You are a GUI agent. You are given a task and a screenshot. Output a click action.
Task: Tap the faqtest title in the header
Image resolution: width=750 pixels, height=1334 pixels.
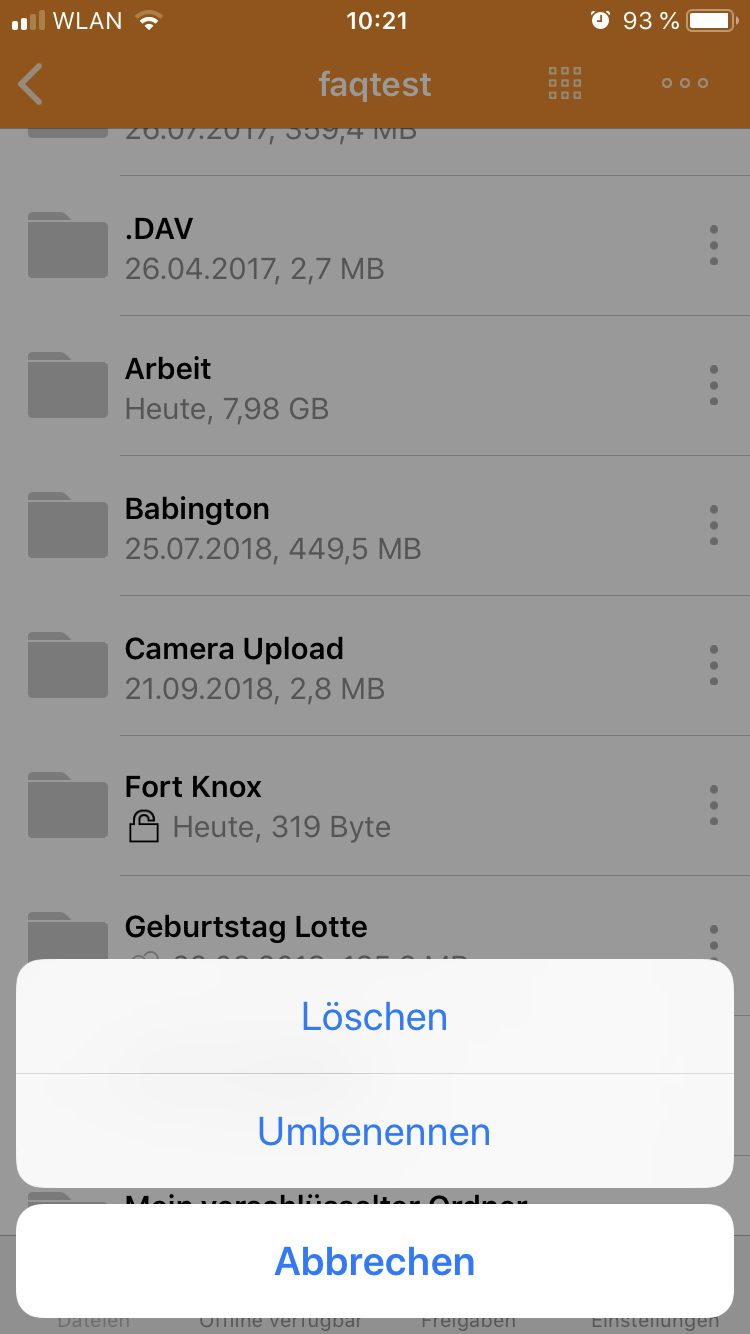point(375,83)
